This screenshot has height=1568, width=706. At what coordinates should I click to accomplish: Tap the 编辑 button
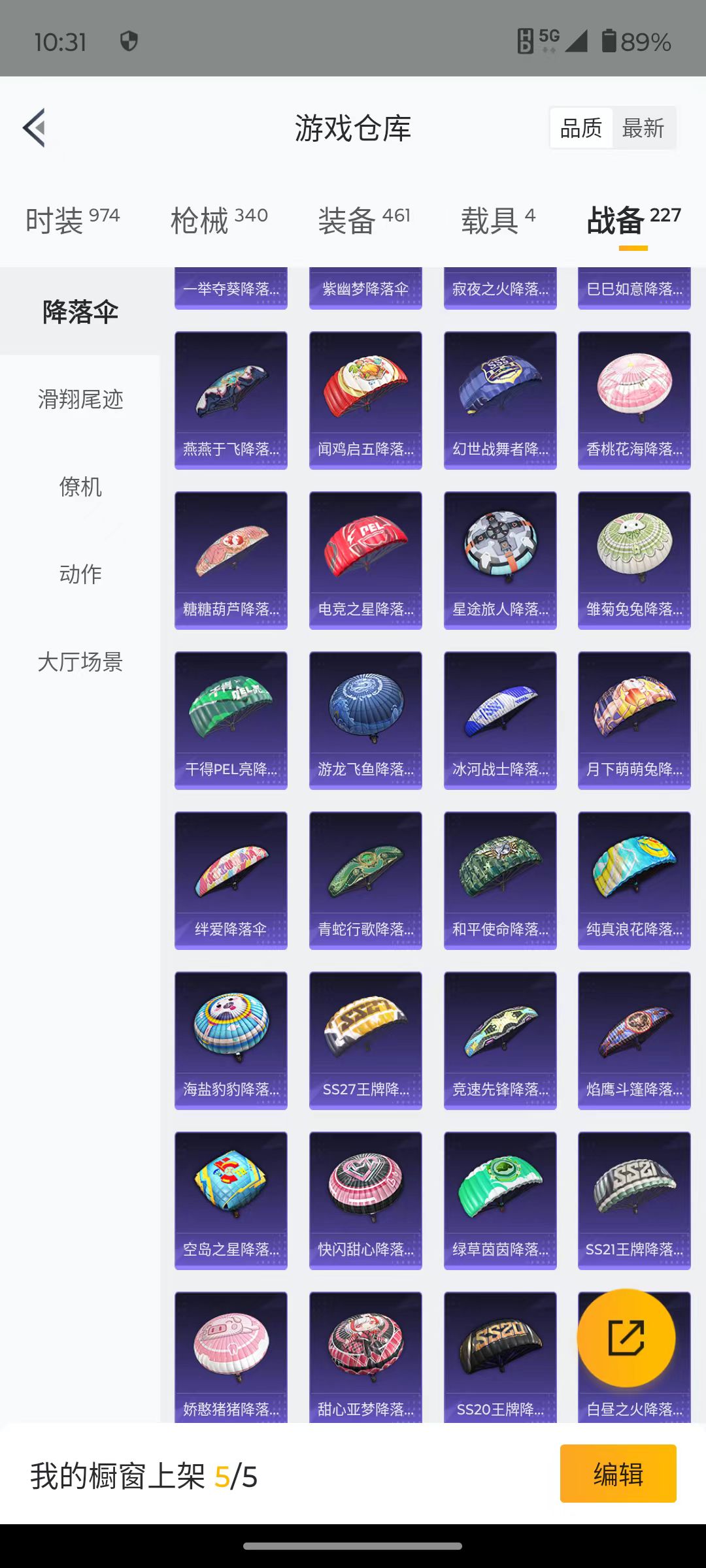[618, 1473]
